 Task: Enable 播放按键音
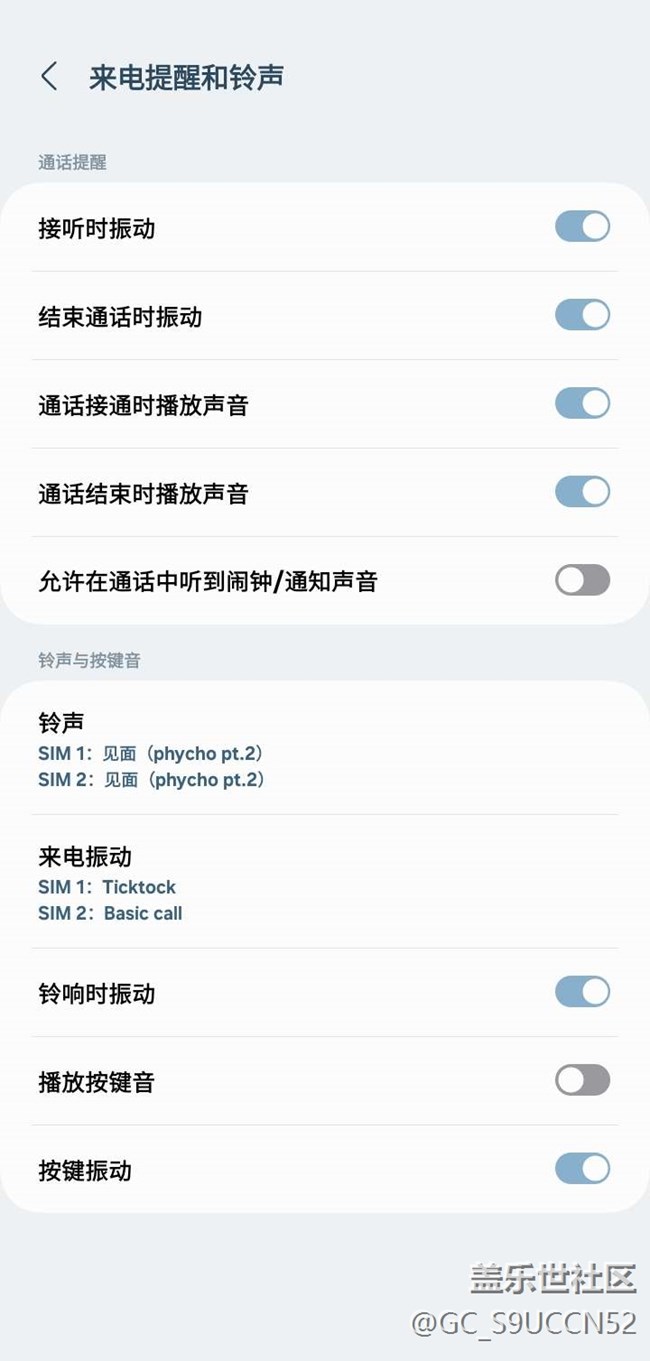coord(582,1080)
